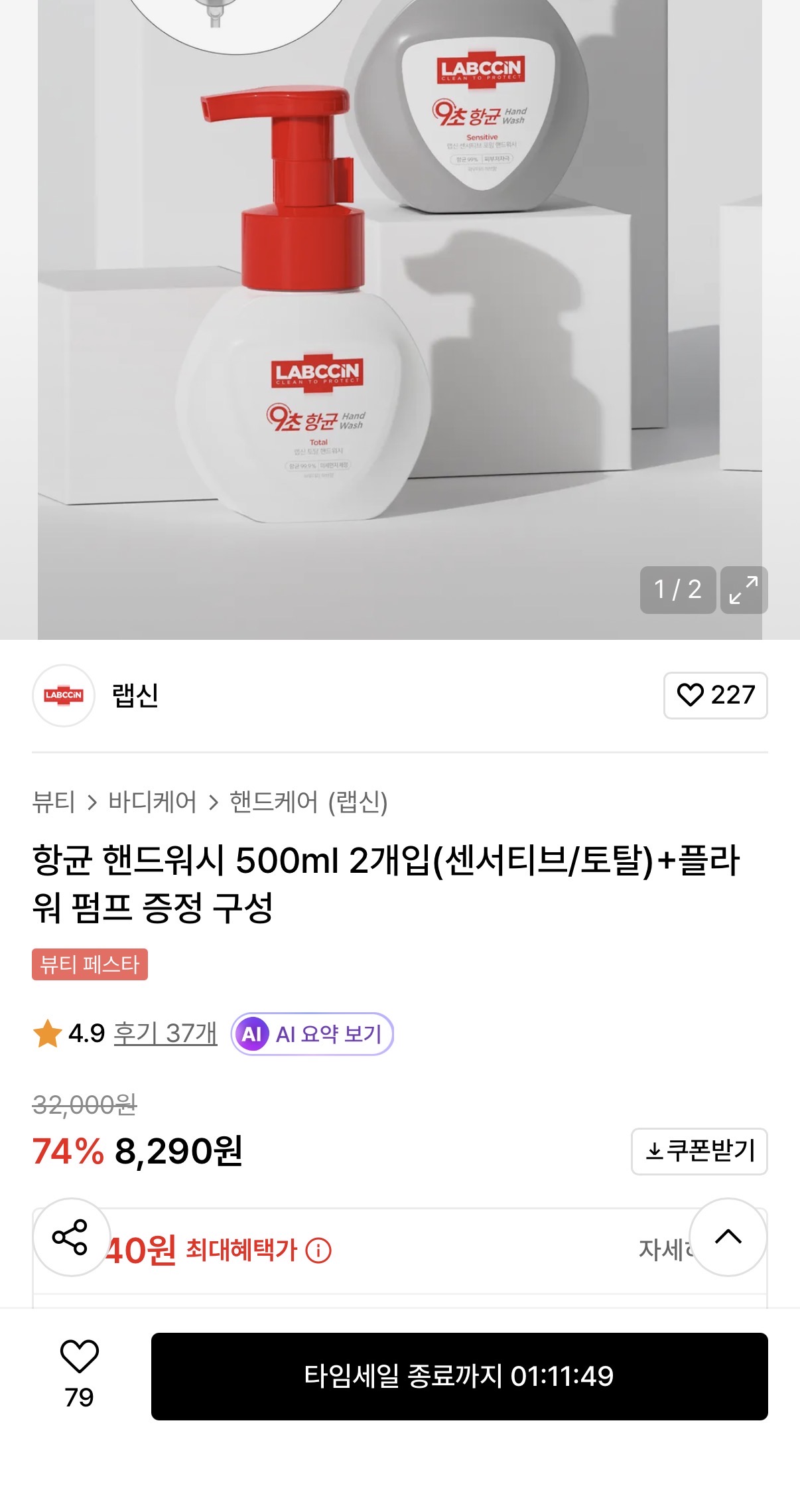The height and width of the screenshot is (1512, 800).
Task: Go to the 바디케어 category
Action: point(153,802)
